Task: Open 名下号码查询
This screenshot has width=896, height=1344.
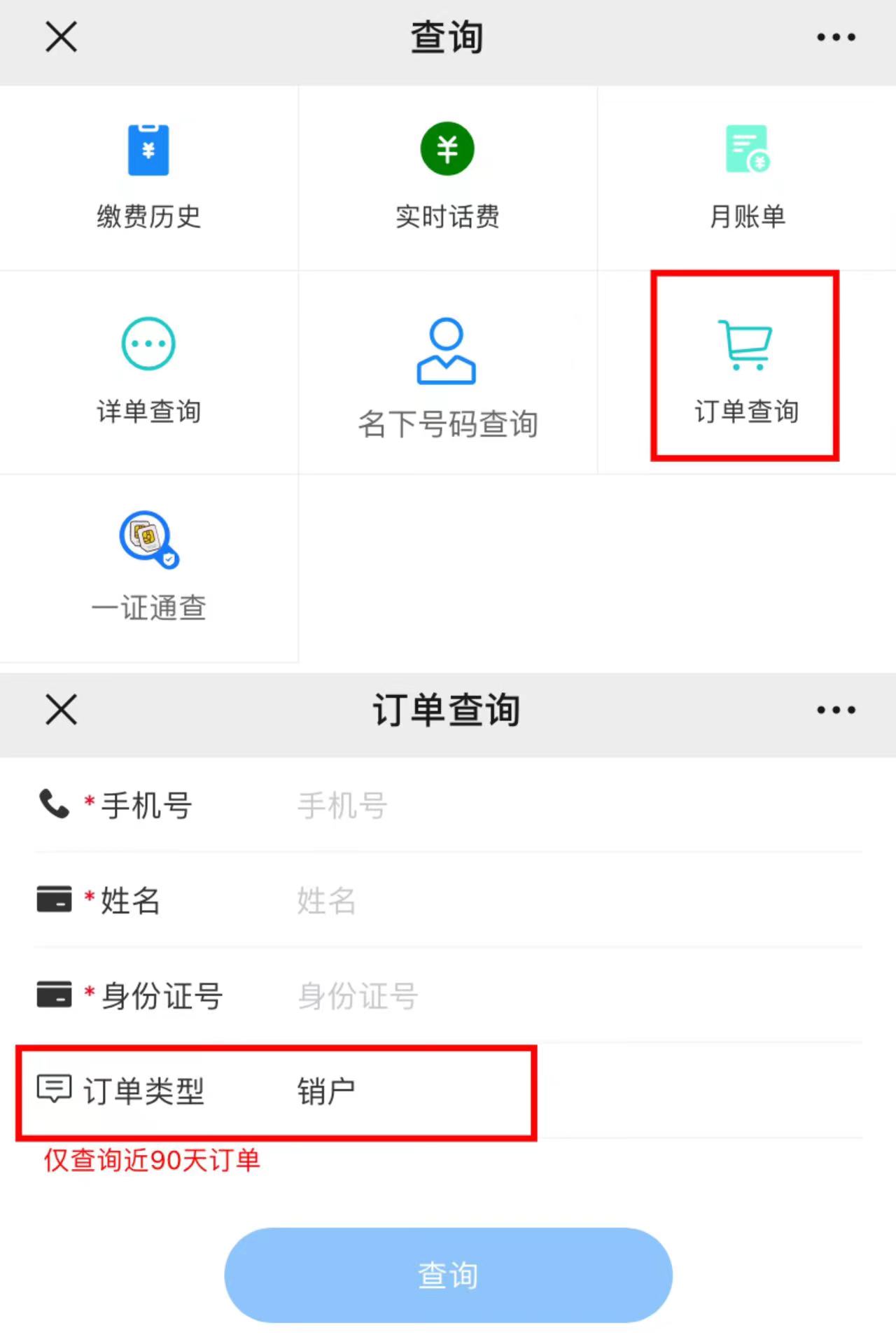Action: coord(447,378)
